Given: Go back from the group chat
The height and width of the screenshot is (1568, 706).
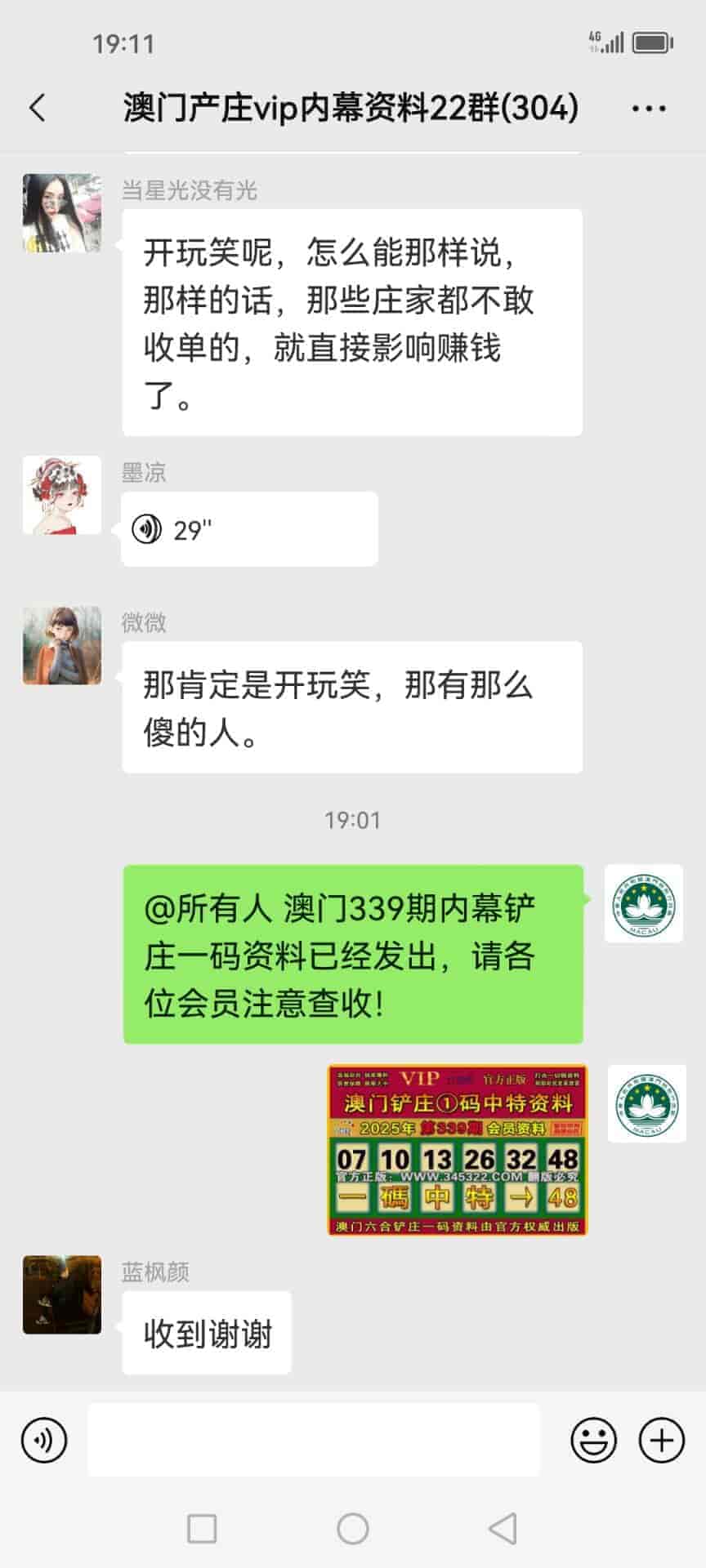Looking at the screenshot, I should pyautogui.click(x=38, y=108).
